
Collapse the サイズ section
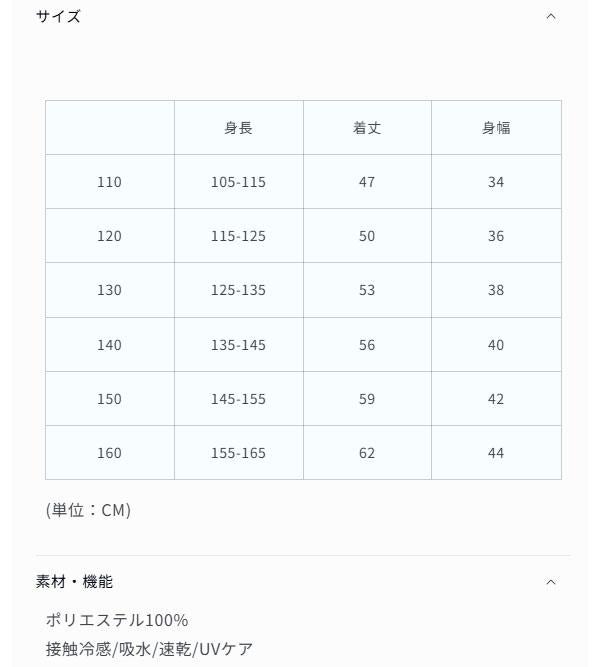click(551, 17)
